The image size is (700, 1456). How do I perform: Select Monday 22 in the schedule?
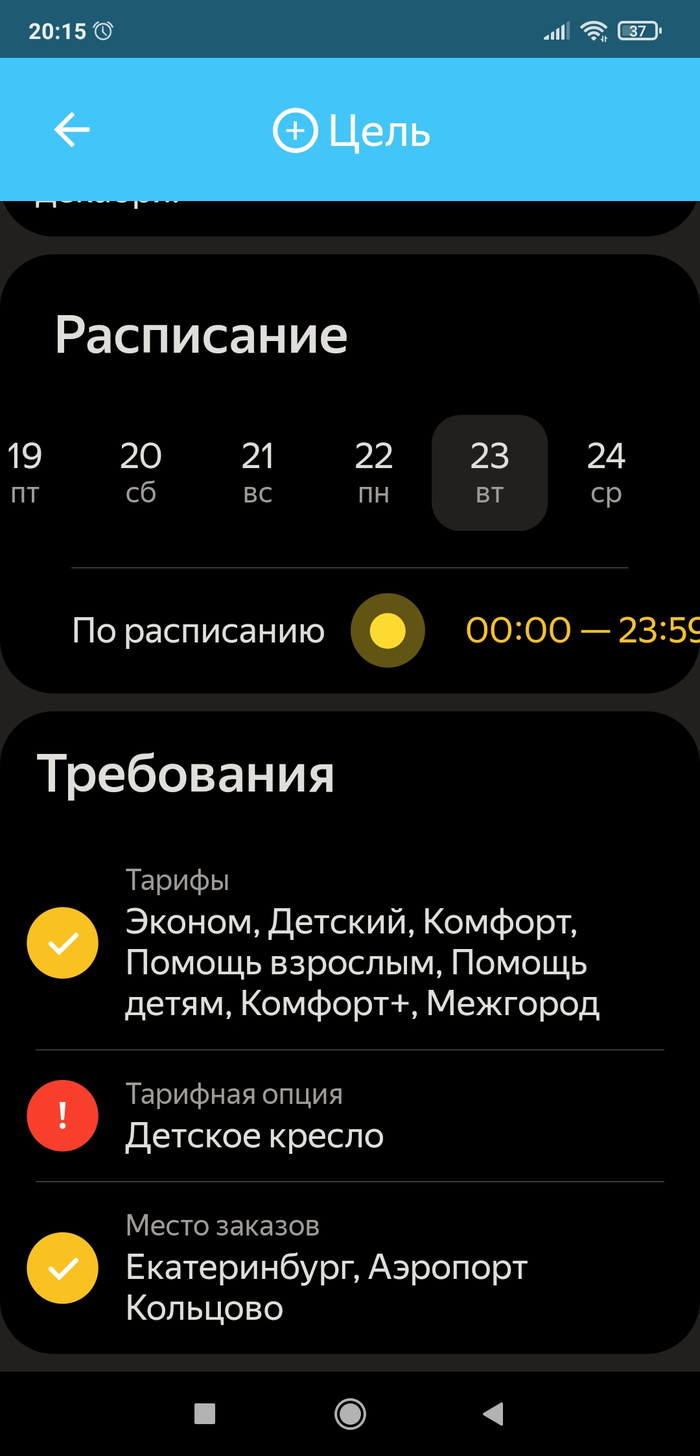point(373,472)
